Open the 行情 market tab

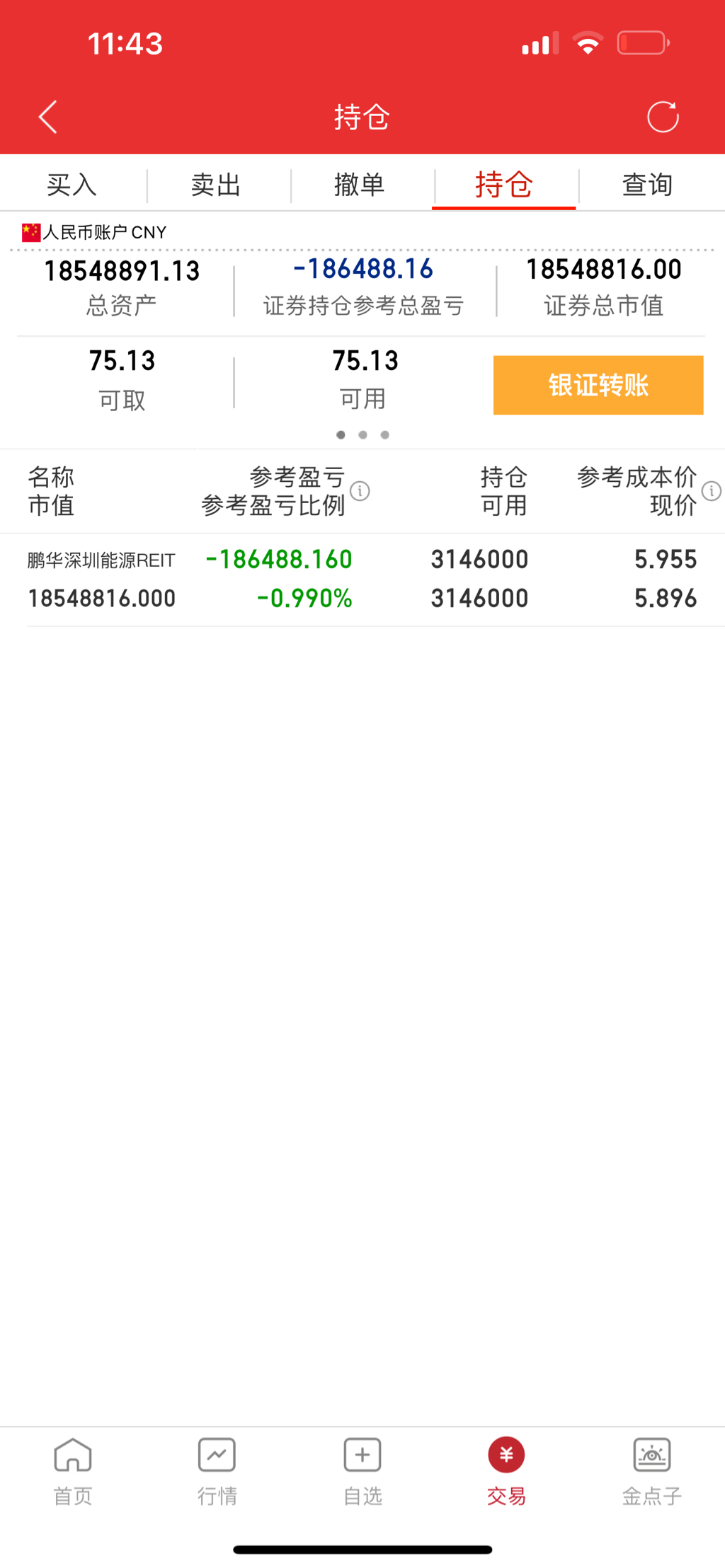click(217, 1470)
